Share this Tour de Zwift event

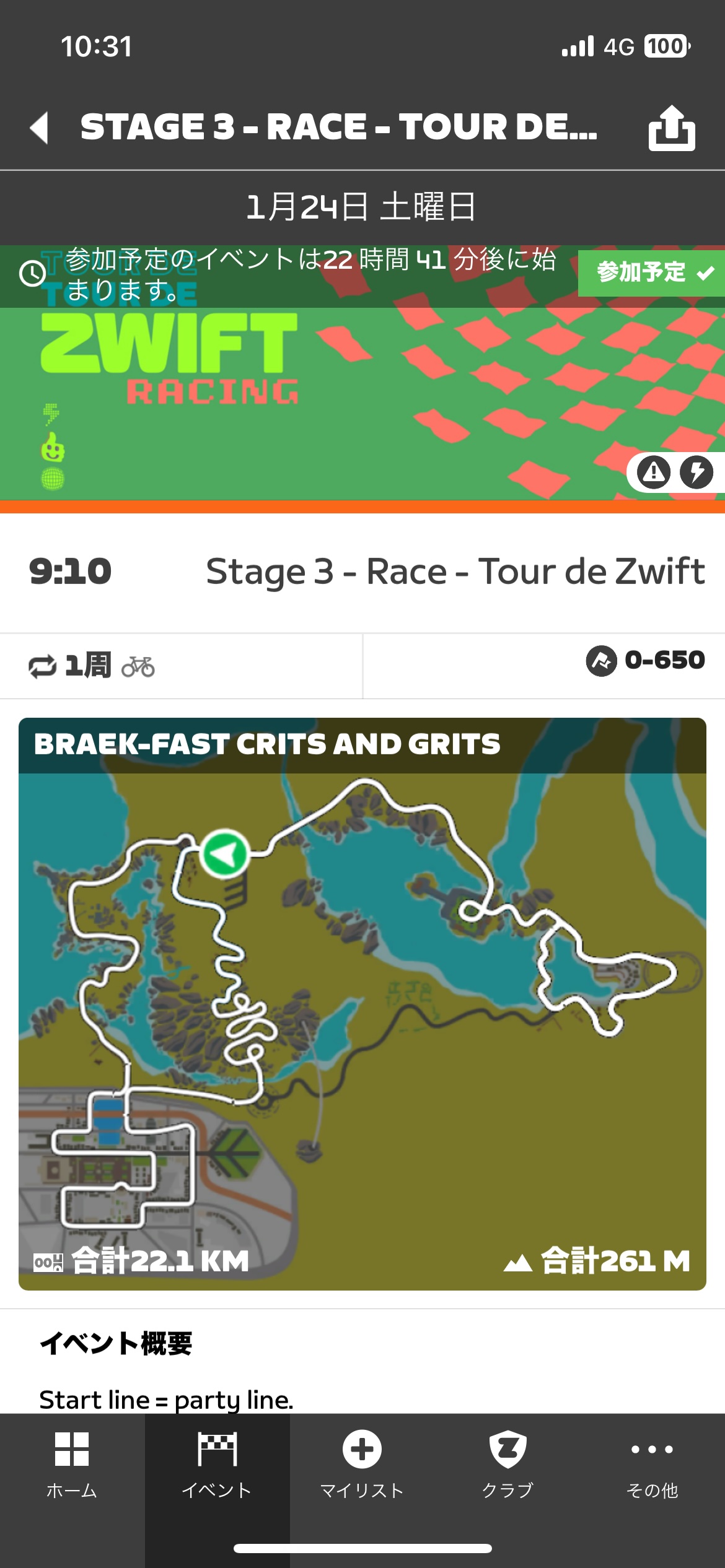click(672, 128)
